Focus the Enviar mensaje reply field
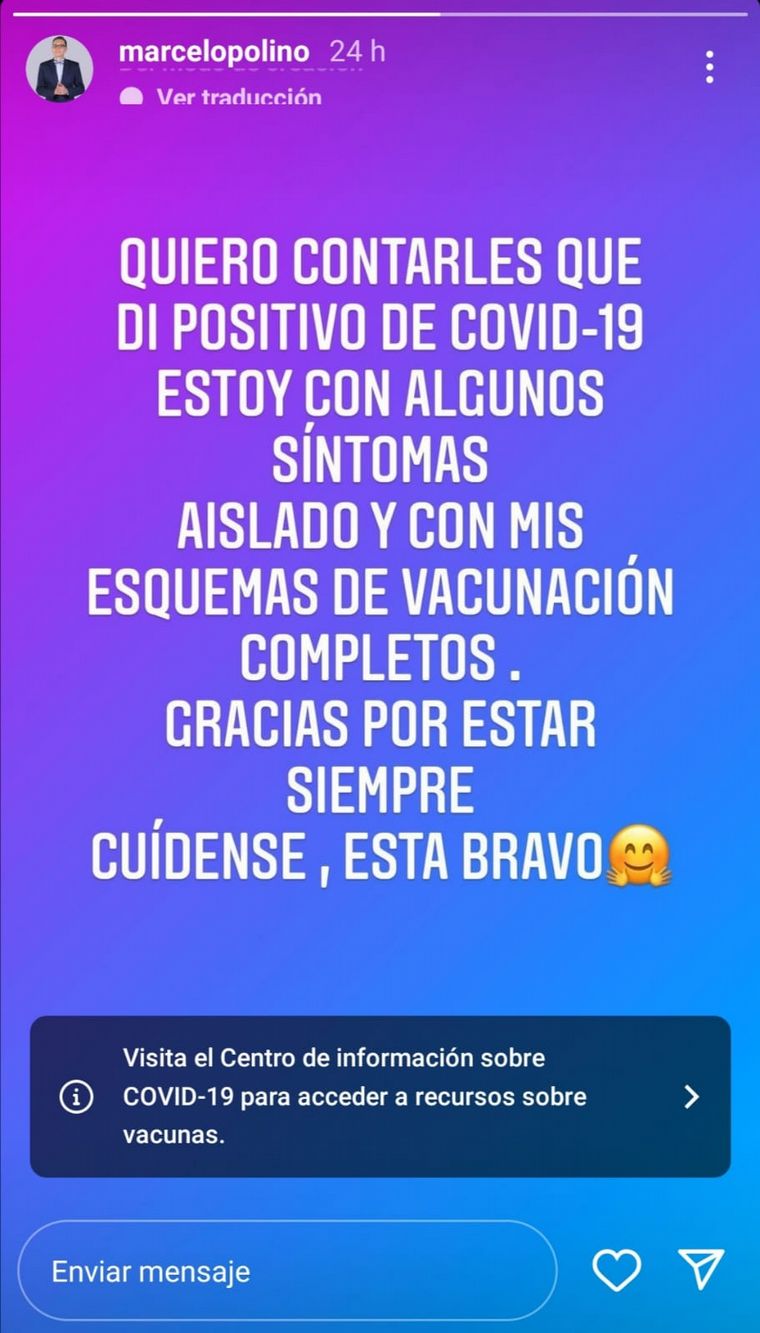Image resolution: width=760 pixels, height=1333 pixels. [x=286, y=1271]
